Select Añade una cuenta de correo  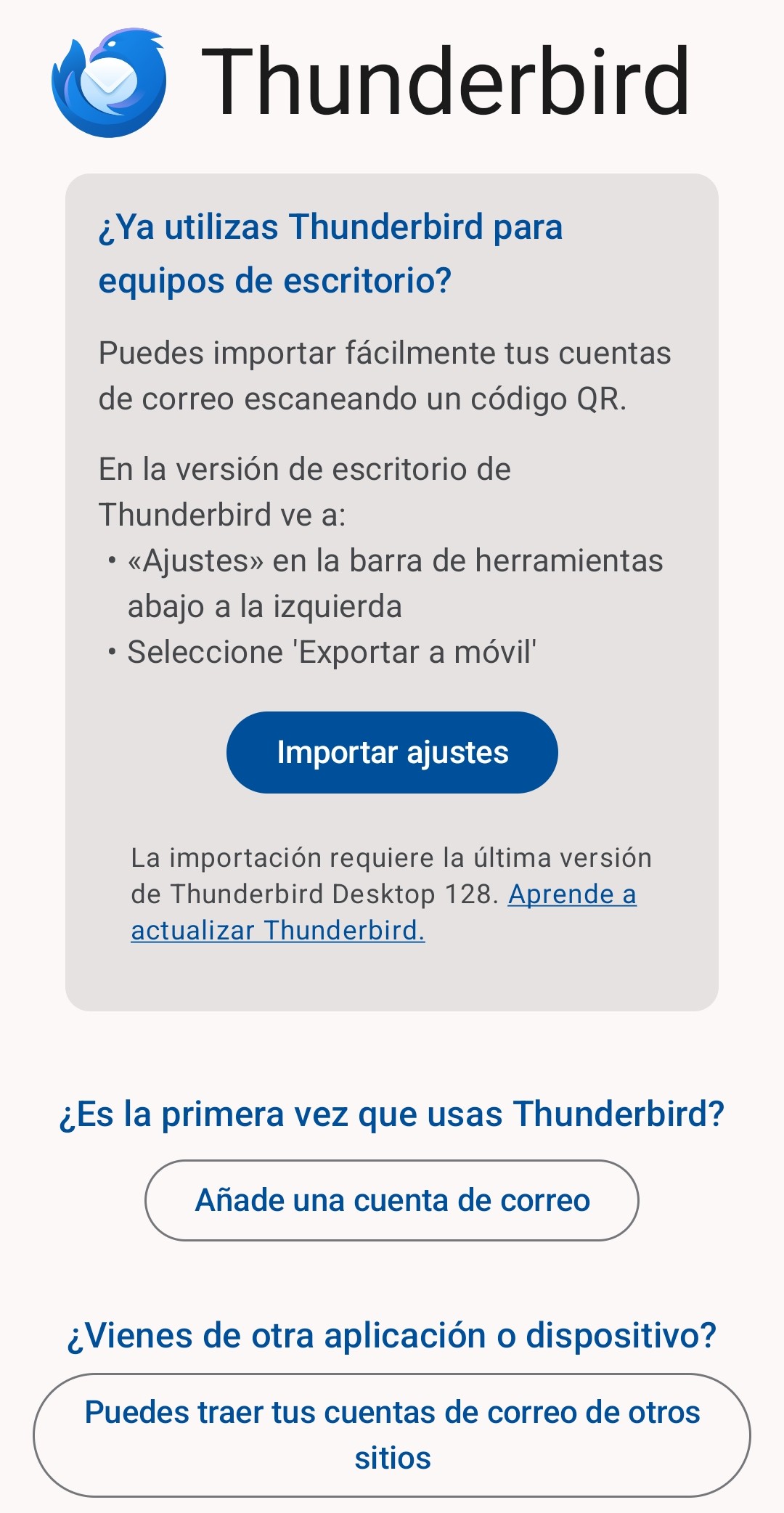point(392,1200)
